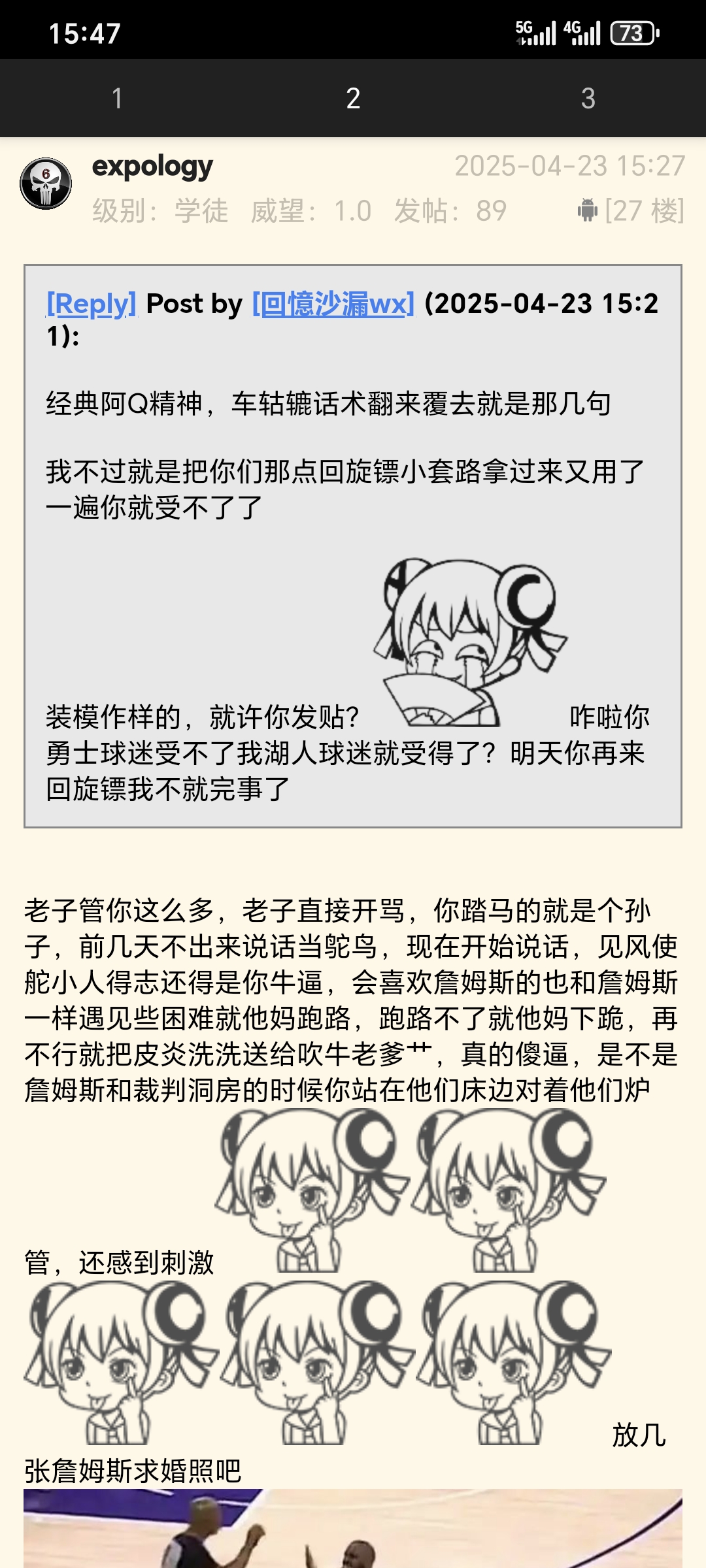The image size is (706, 1568).
Task: View the attached basketball photo
Action: [x=353, y=1529]
